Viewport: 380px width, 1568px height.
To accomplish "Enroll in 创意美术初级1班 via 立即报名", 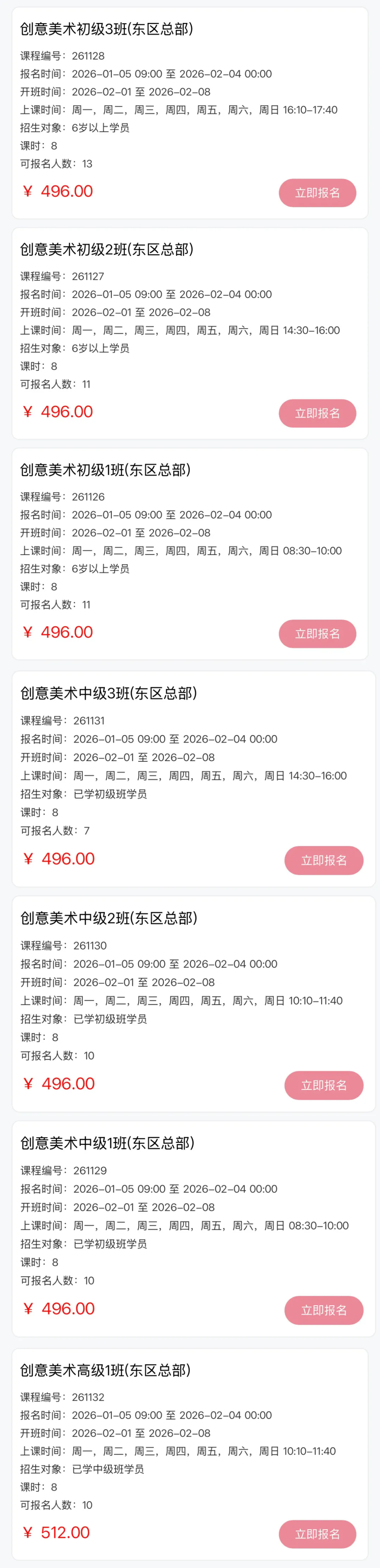I will pyautogui.click(x=317, y=634).
